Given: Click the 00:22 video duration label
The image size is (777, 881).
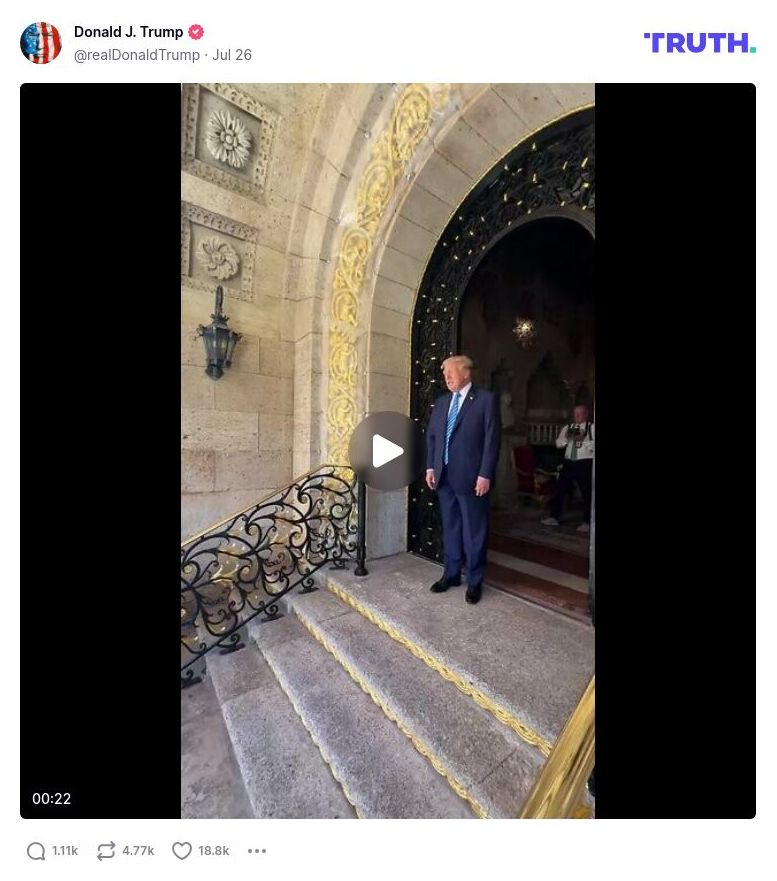Looking at the screenshot, I should pos(52,798).
